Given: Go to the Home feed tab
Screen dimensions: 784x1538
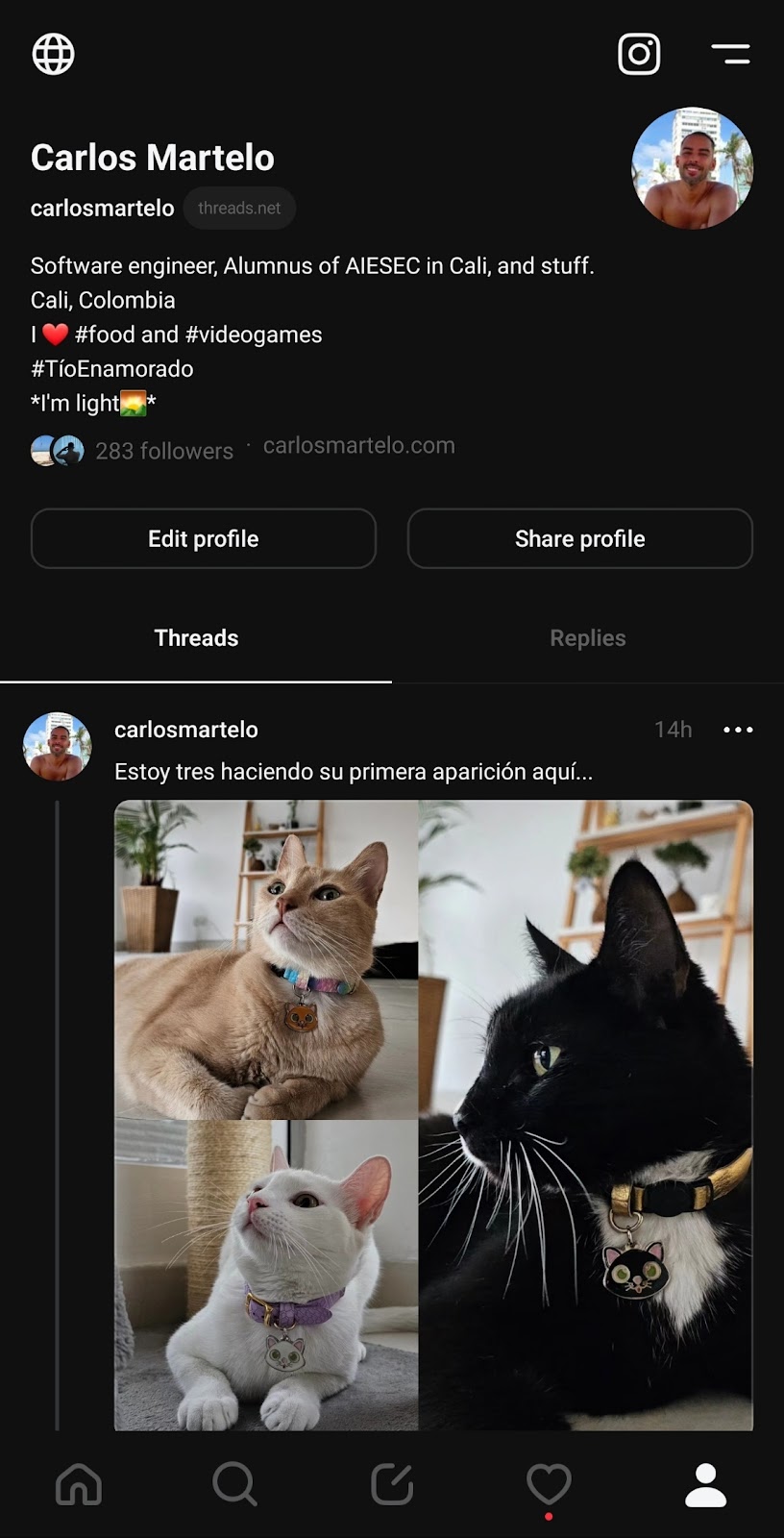Looking at the screenshot, I should coord(79,1484).
